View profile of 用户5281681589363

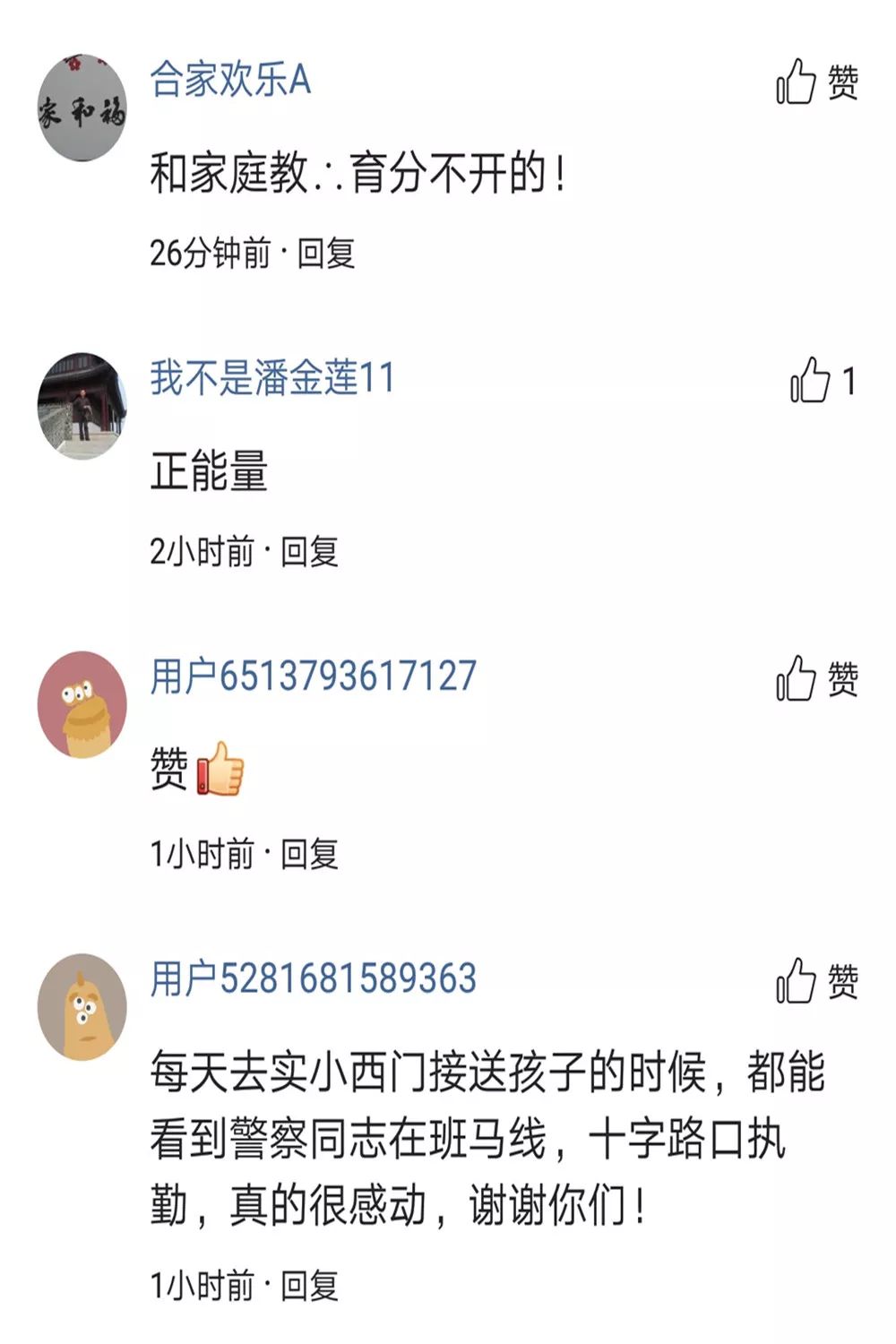(313, 978)
